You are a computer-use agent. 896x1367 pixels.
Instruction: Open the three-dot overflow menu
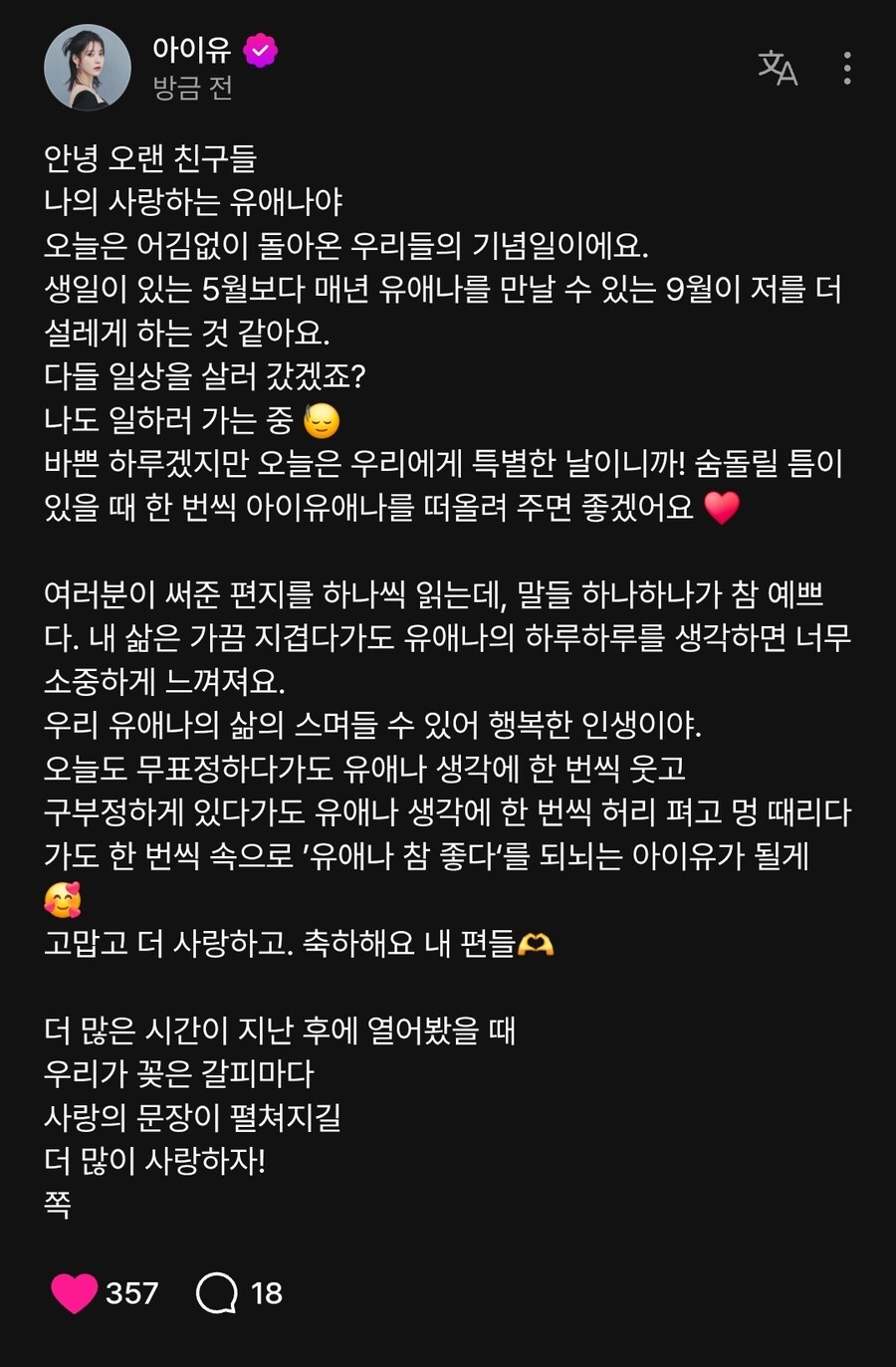[847, 68]
